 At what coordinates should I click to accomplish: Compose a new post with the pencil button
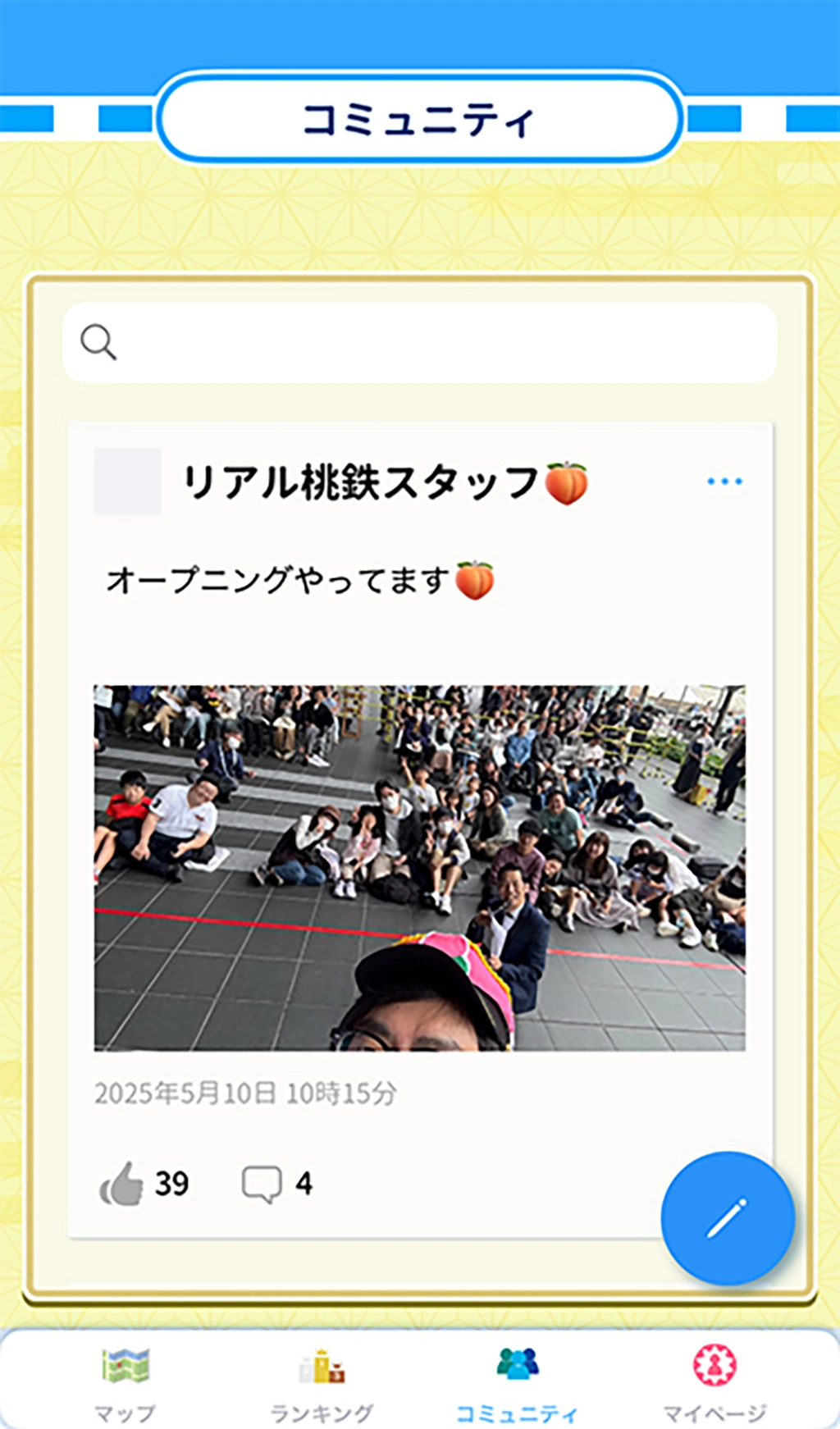pos(727,1218)
